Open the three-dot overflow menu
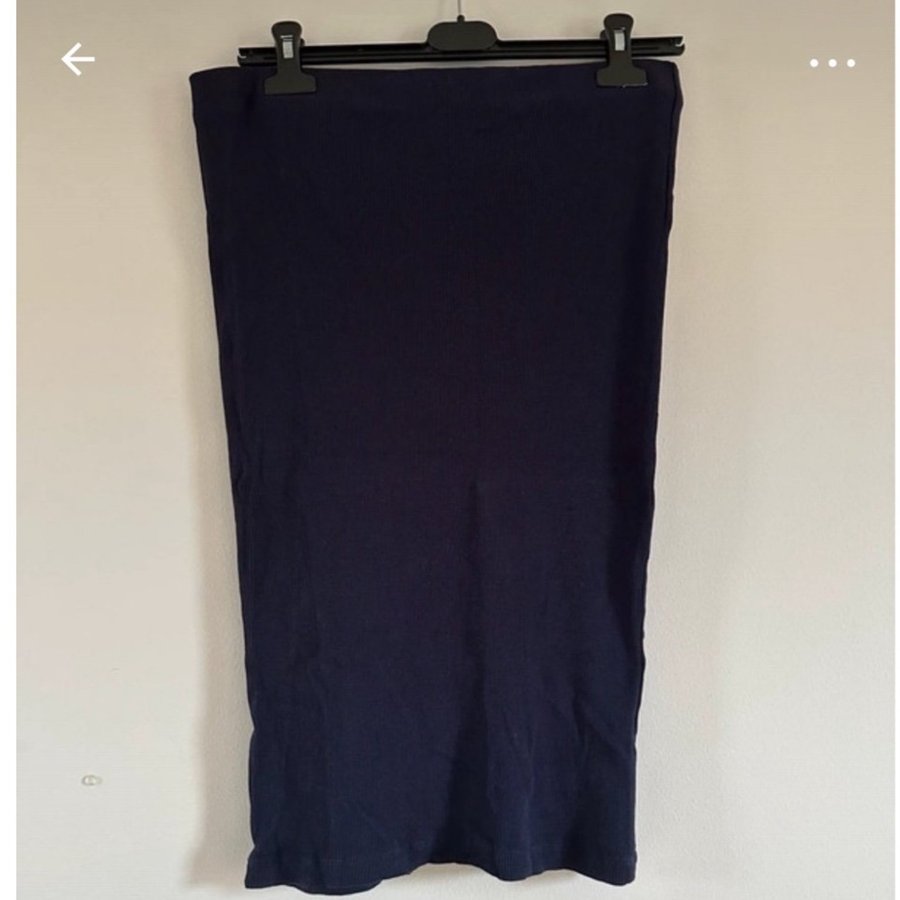900x900 pixels. pos(832,63)
